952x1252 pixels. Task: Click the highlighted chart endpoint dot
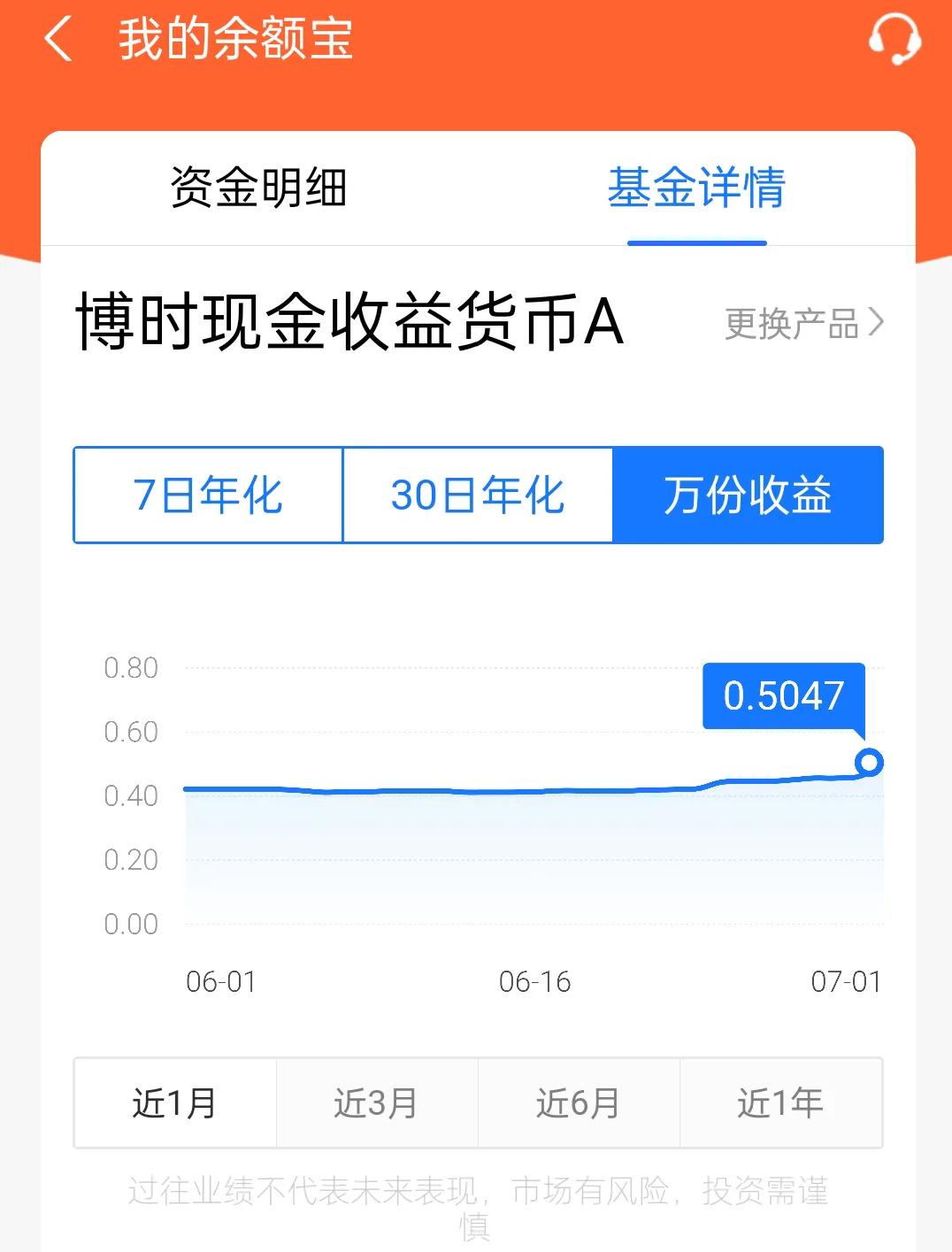(x=869, y=761)
